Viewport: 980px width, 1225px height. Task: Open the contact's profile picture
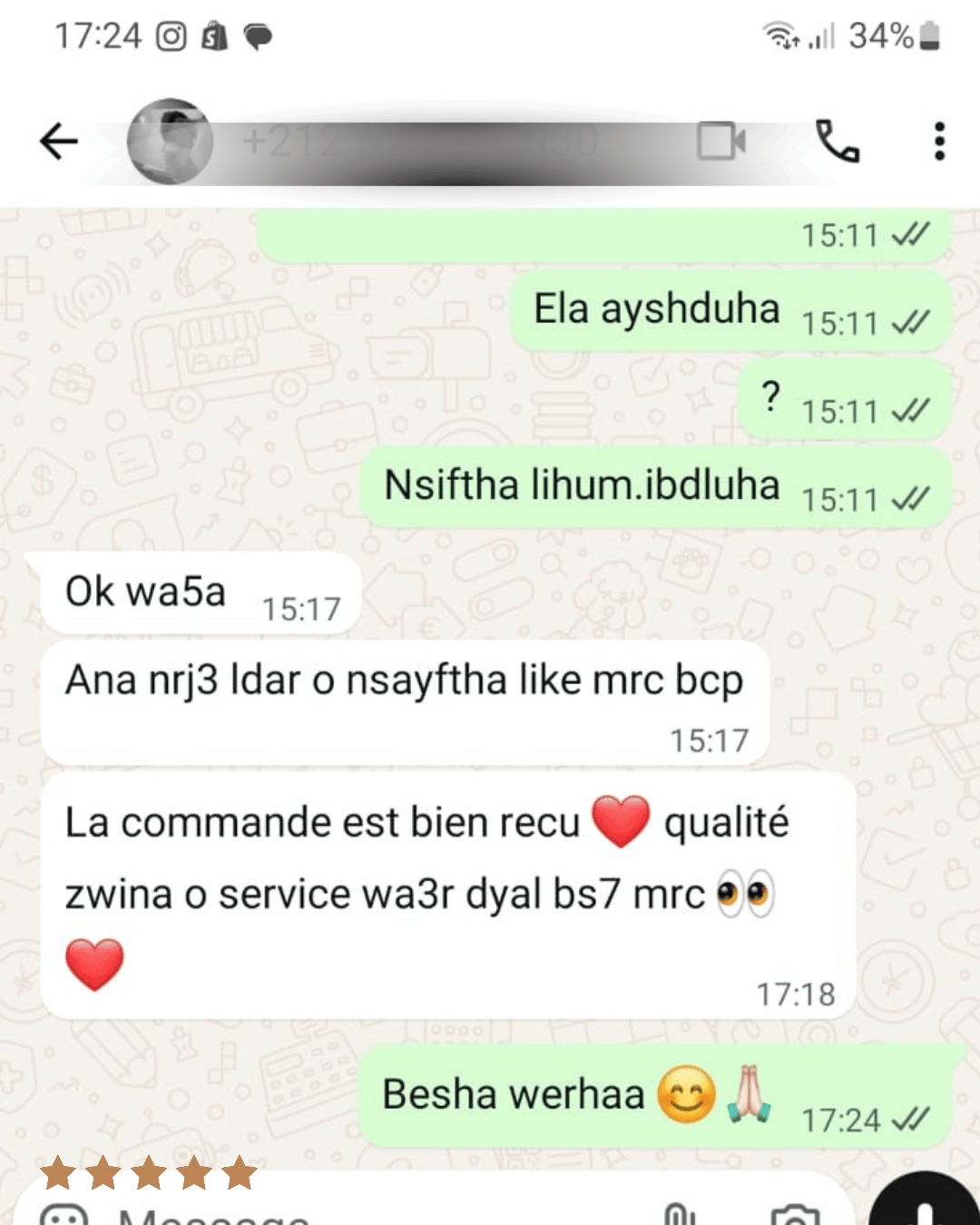point(170,142)
